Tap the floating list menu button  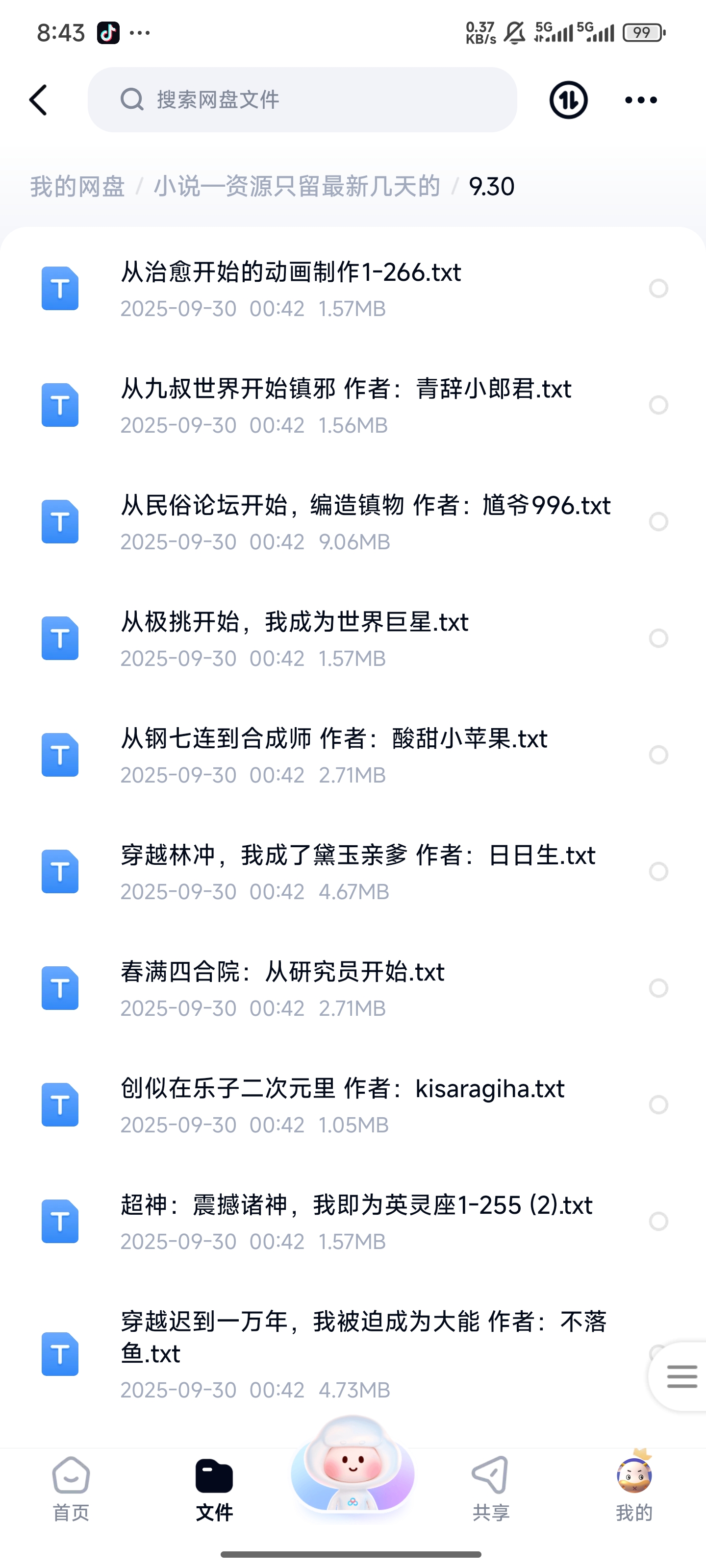tap(681, 1376)
